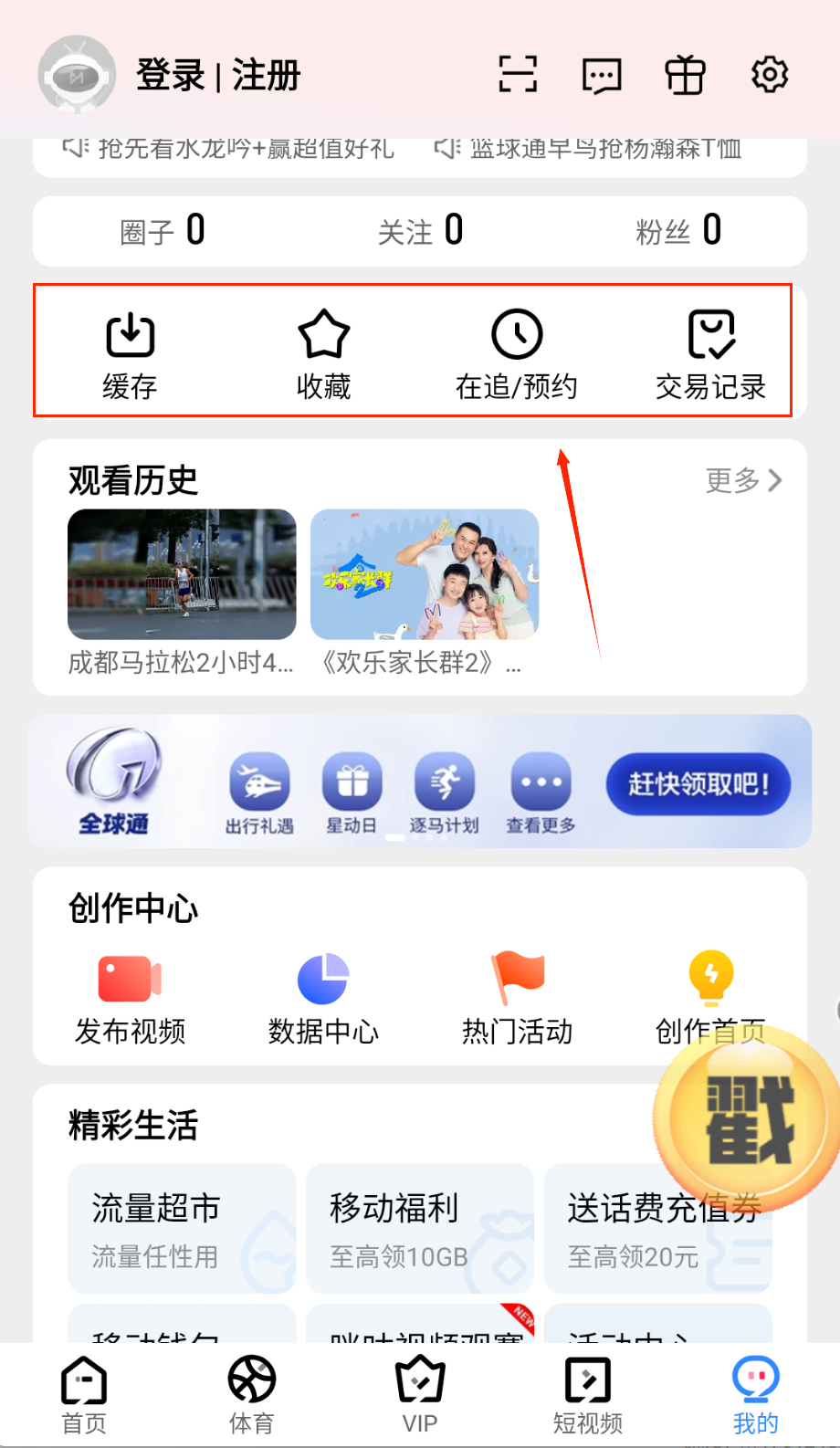Open 发布视频 in 创作中心
The height and width of the screenshot is (1448, 840).
pos(130,998)
